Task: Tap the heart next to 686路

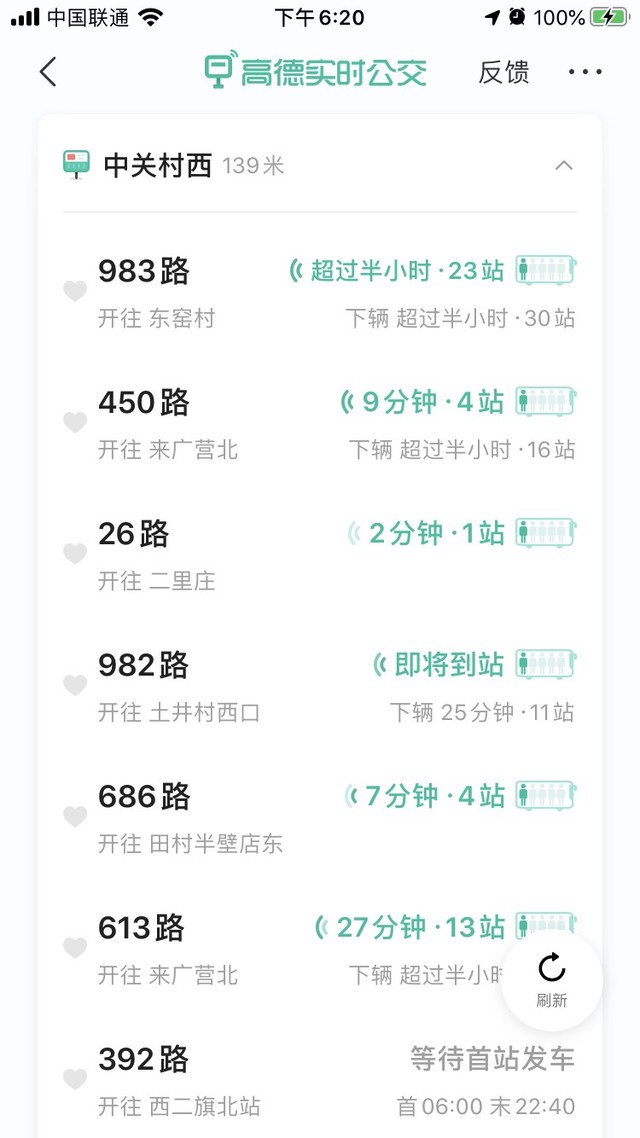Action: point(75,817)
